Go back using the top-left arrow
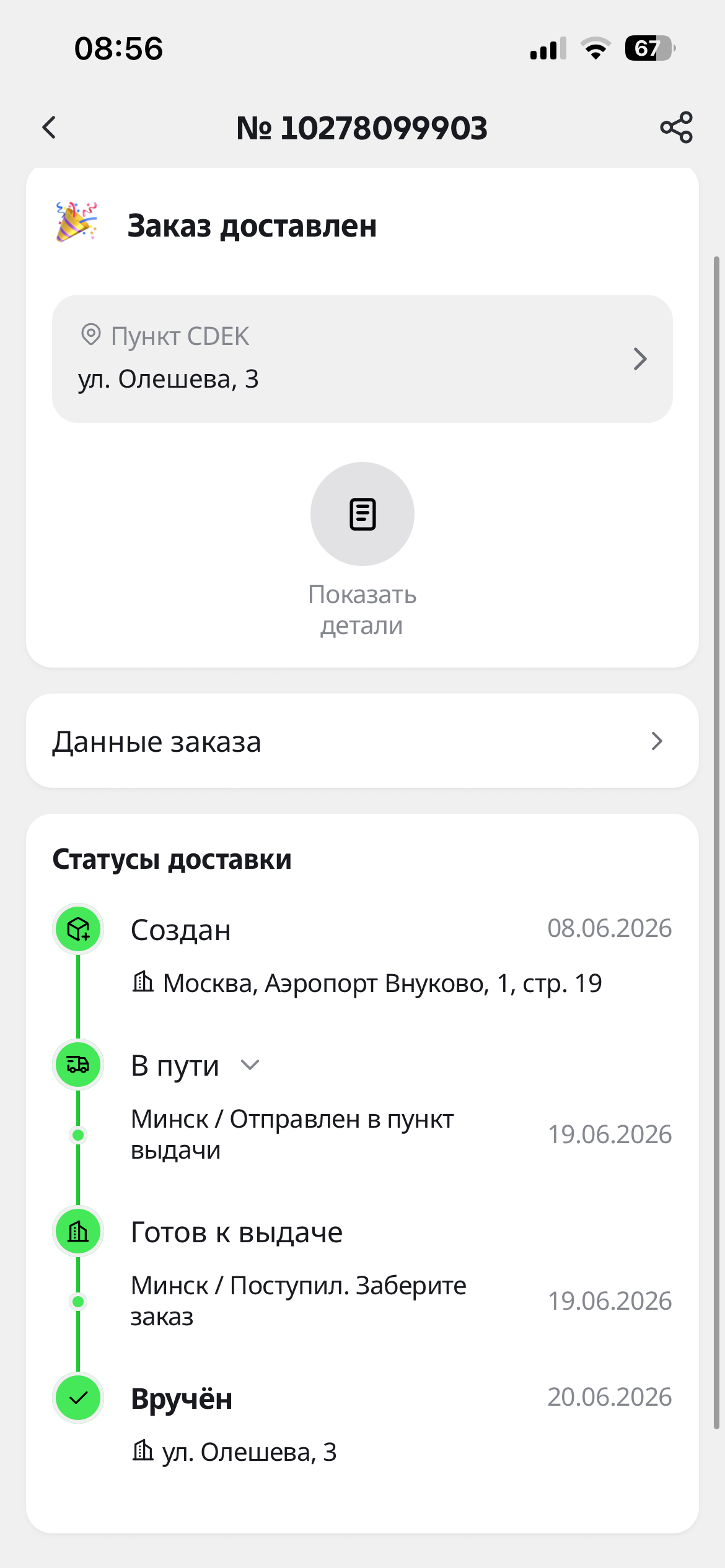Screen dimensions: 725x1568 coord(50,128)
